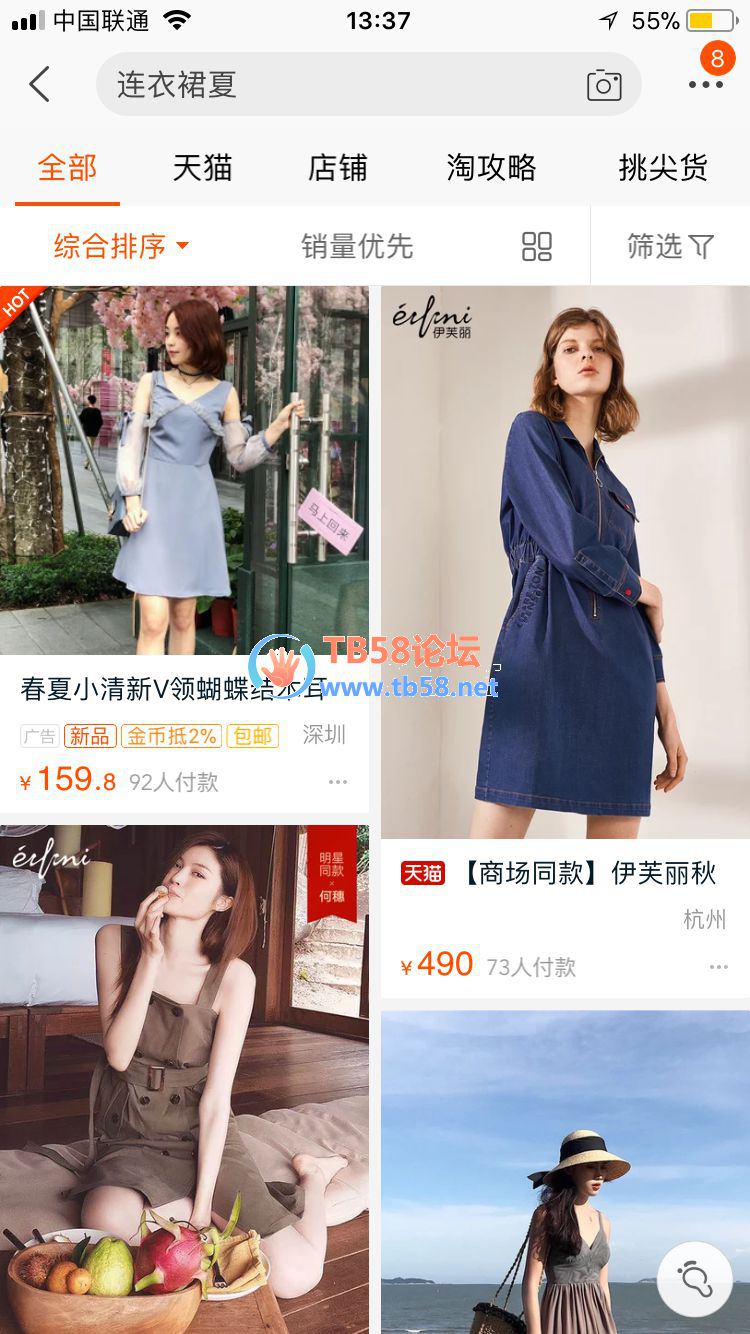Screen dimensions: 750x1334
Task: Open more options for the ¥159.8 dress
Action: point(338,782)
